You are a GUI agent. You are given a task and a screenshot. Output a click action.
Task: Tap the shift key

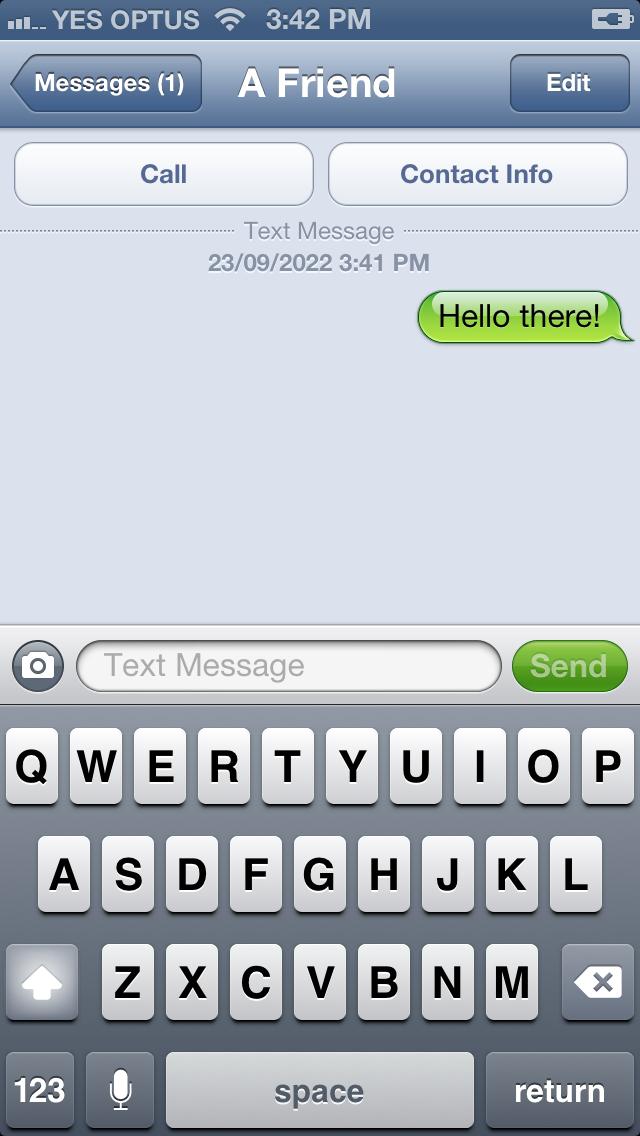tap(41, 983)
